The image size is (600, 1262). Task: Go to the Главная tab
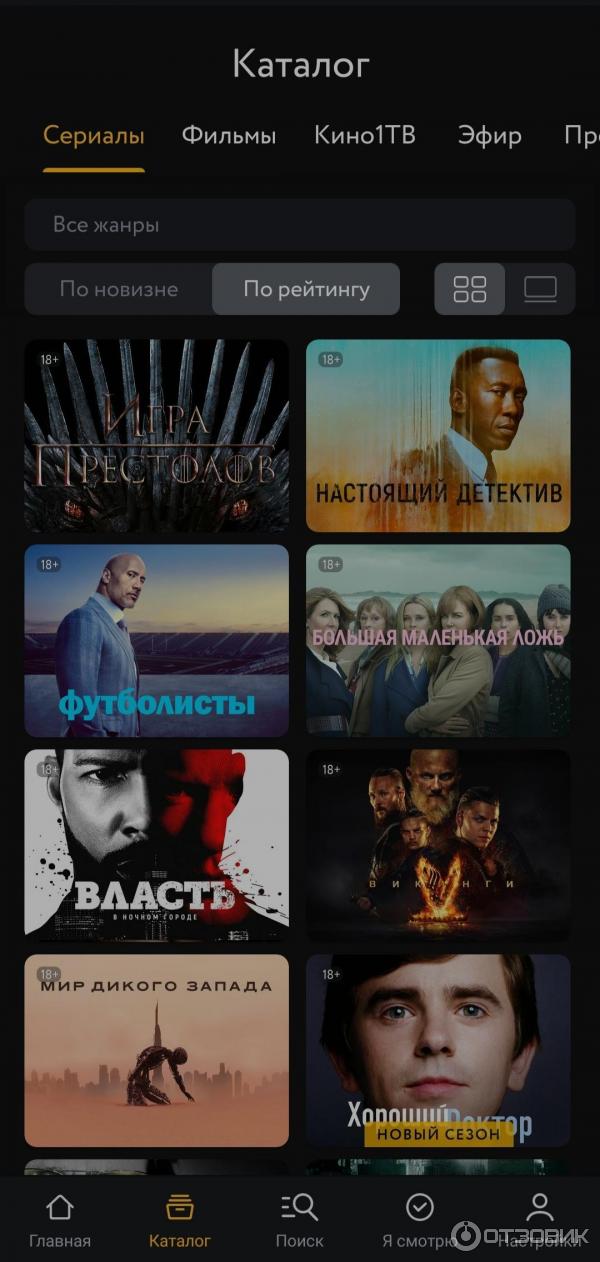coord(60,1220)
